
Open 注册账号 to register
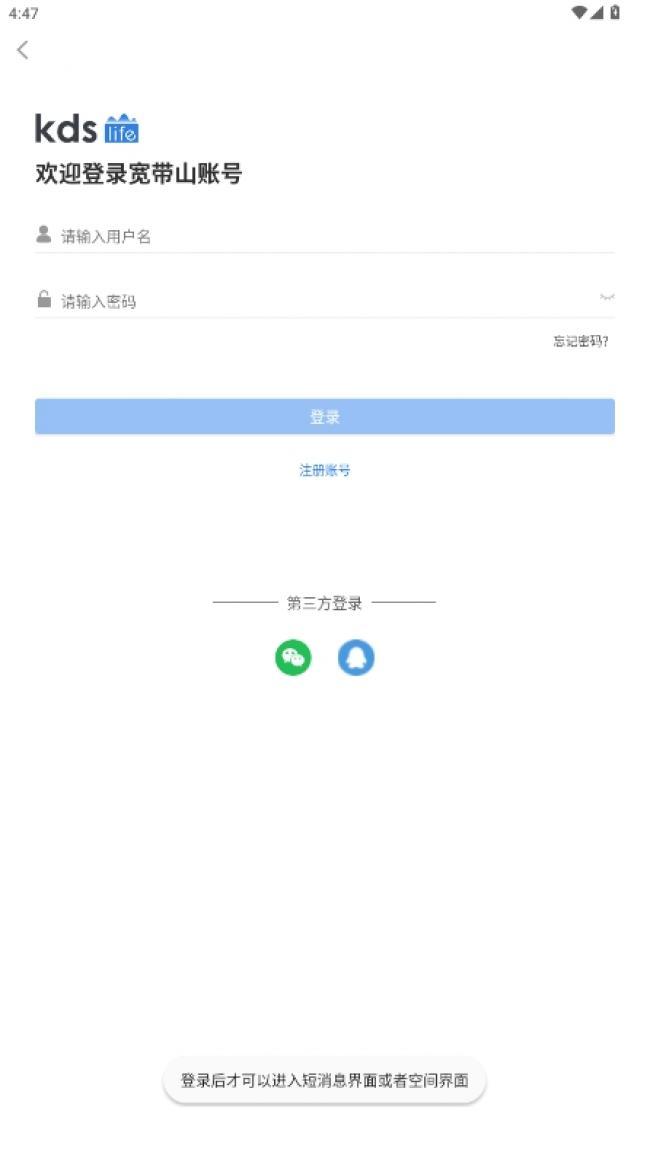click(324, 470)
